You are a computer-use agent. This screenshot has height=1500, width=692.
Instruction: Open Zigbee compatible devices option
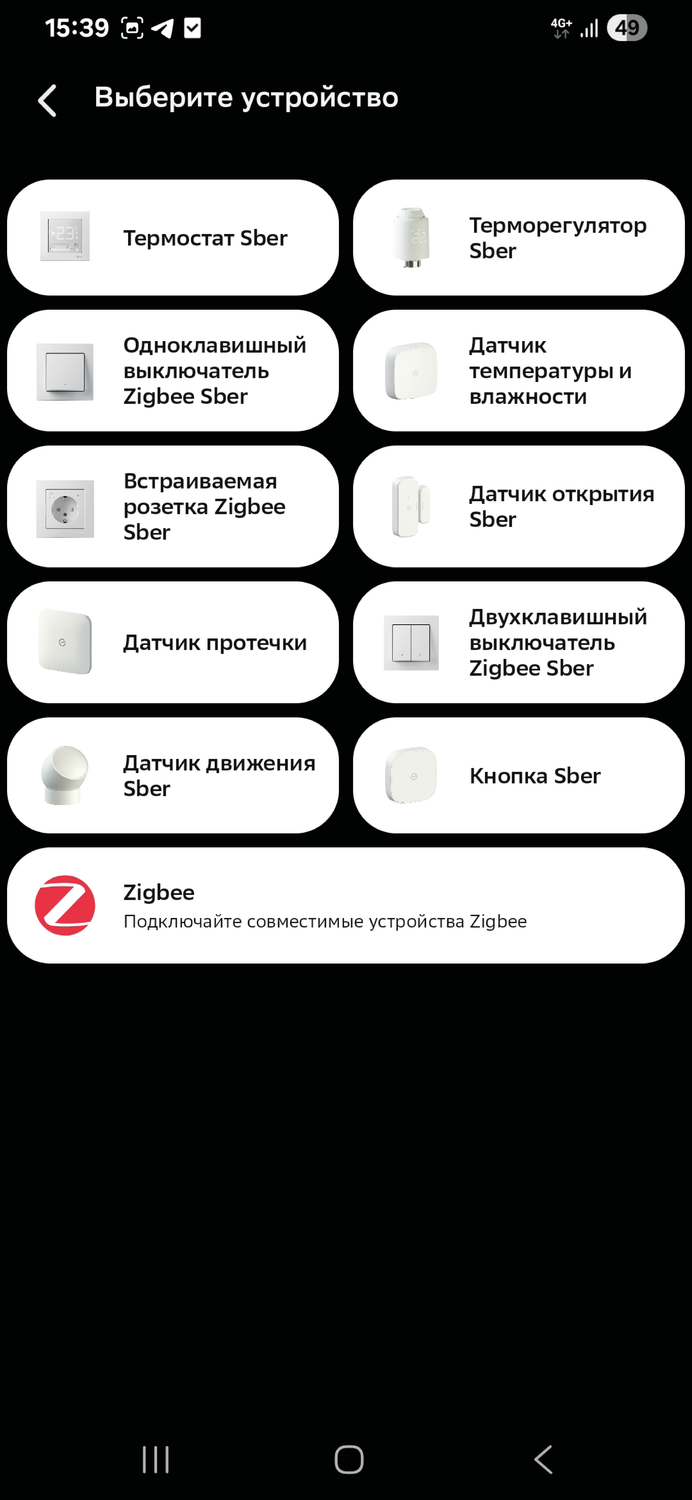pos(346,906)
